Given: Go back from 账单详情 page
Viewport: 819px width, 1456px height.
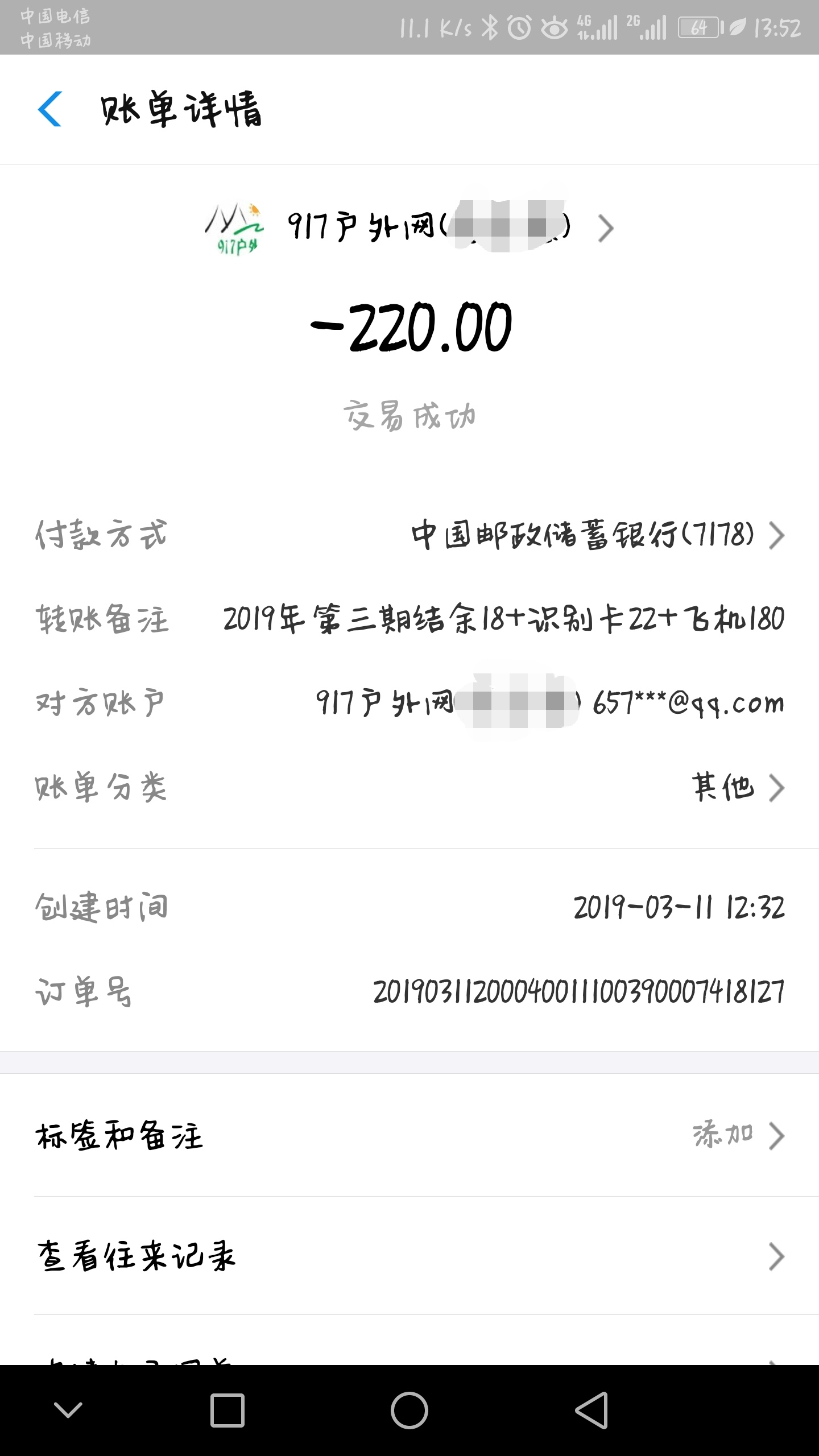Looking at the screenshot, I should (x=50, y=109).
